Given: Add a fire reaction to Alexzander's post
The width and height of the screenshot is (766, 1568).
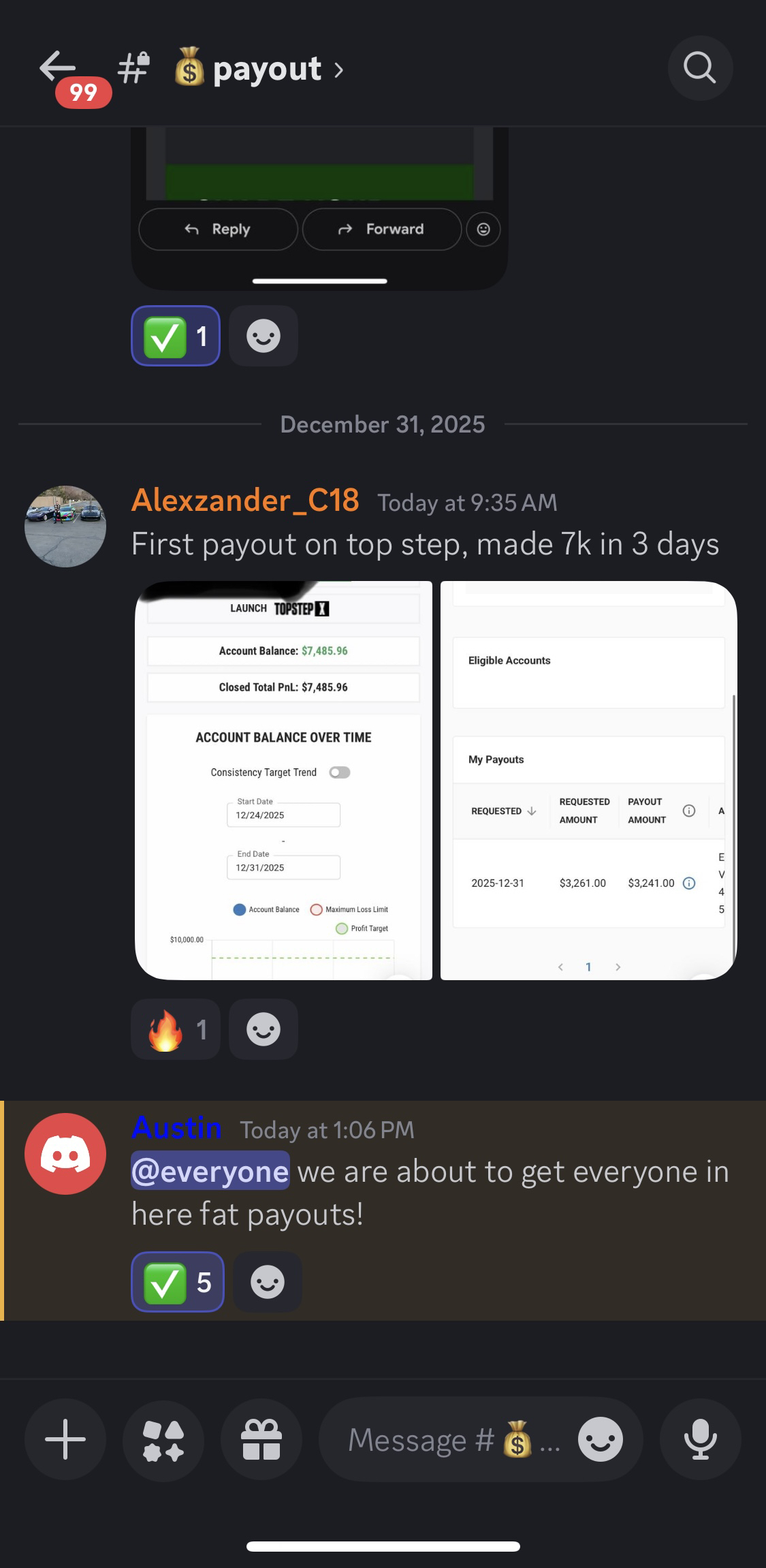Looking at the screenshot, I should [176, 1029].
